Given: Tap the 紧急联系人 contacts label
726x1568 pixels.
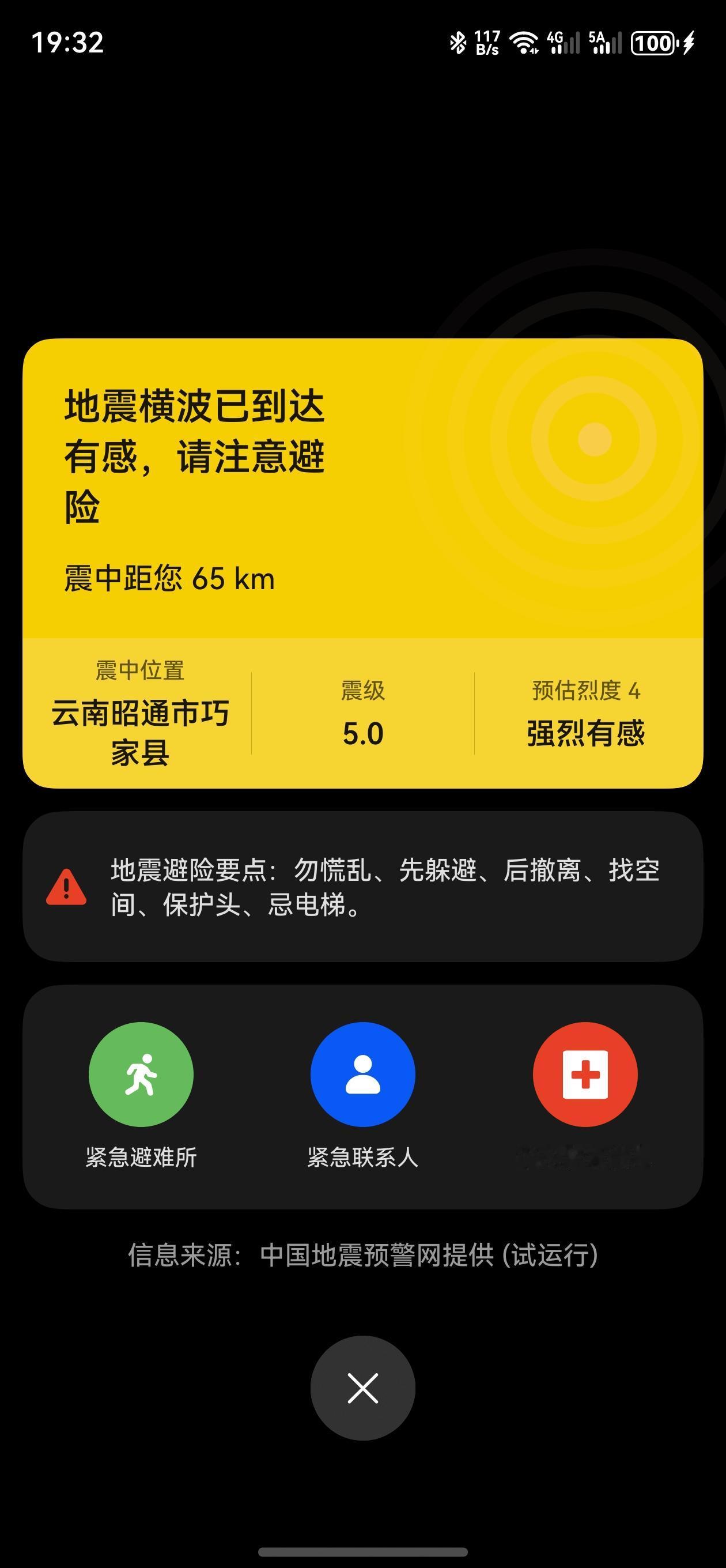Looking at the screenshot, I should click(x=362, y=1158).
